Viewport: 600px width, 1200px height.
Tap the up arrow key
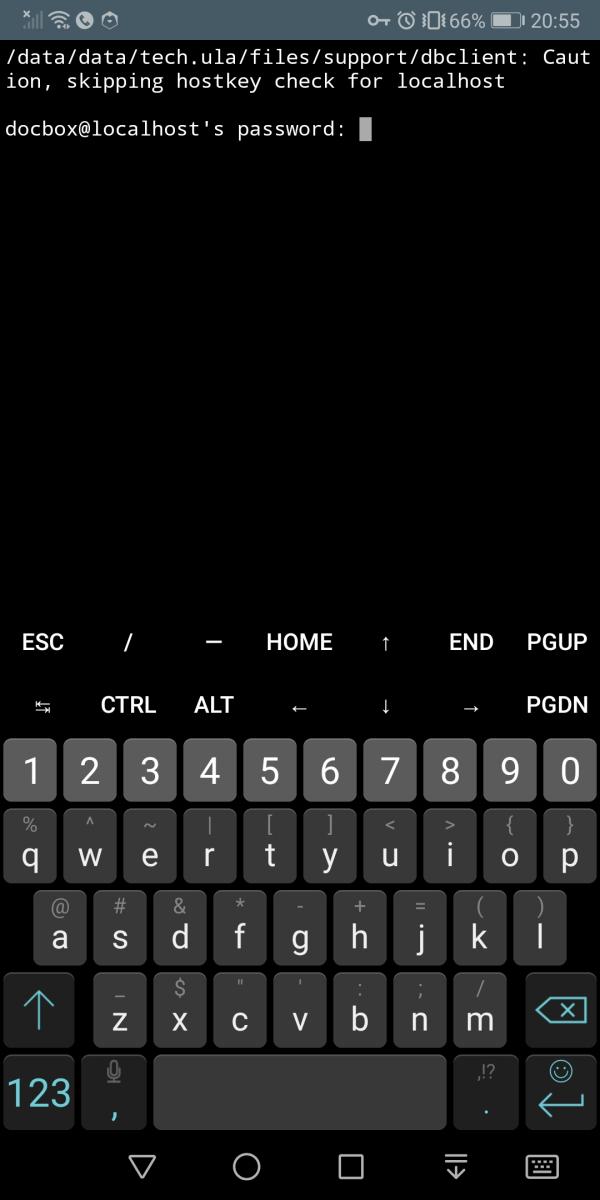pos(385,643)
